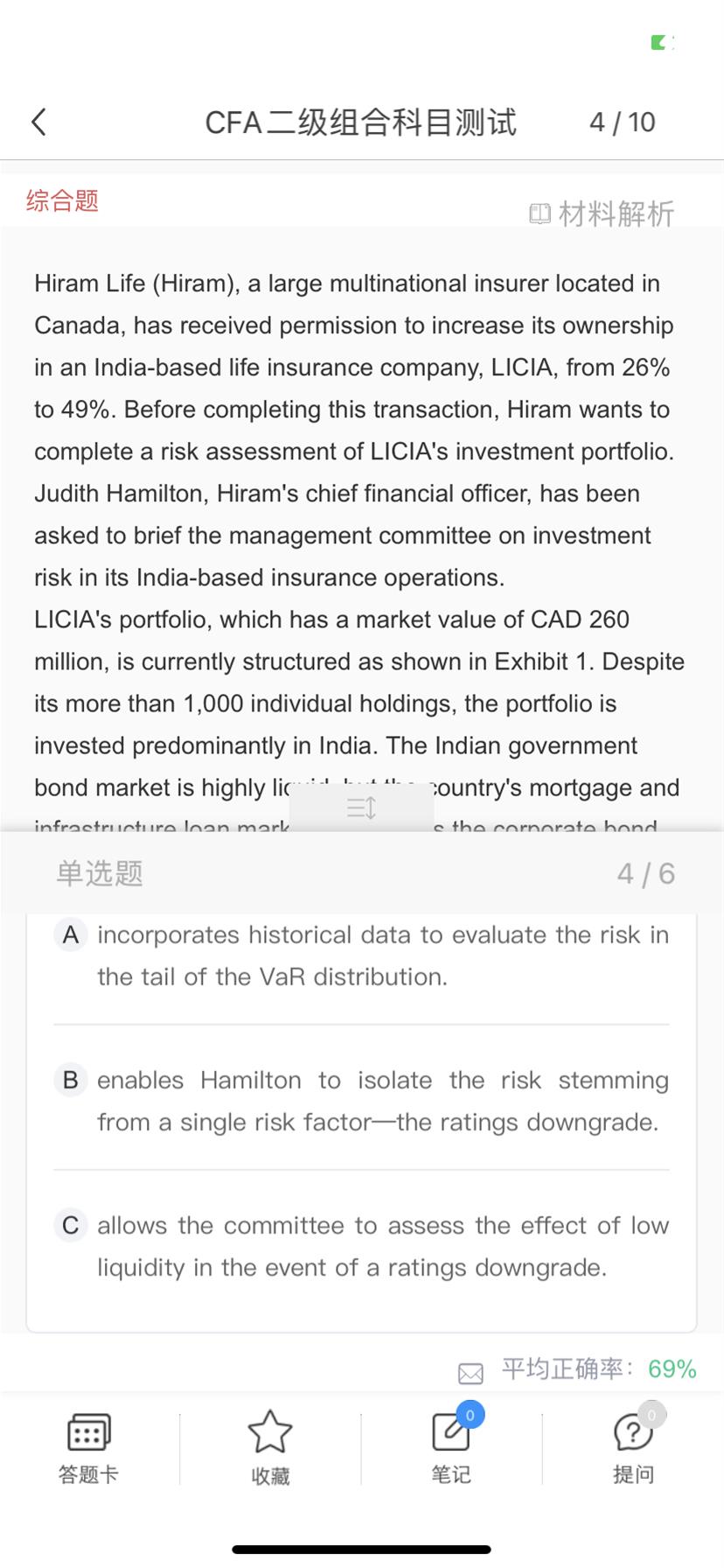Select answer A about historical data
The width and height of the screenshot is (724, 1568).
[x=361, y=955]
